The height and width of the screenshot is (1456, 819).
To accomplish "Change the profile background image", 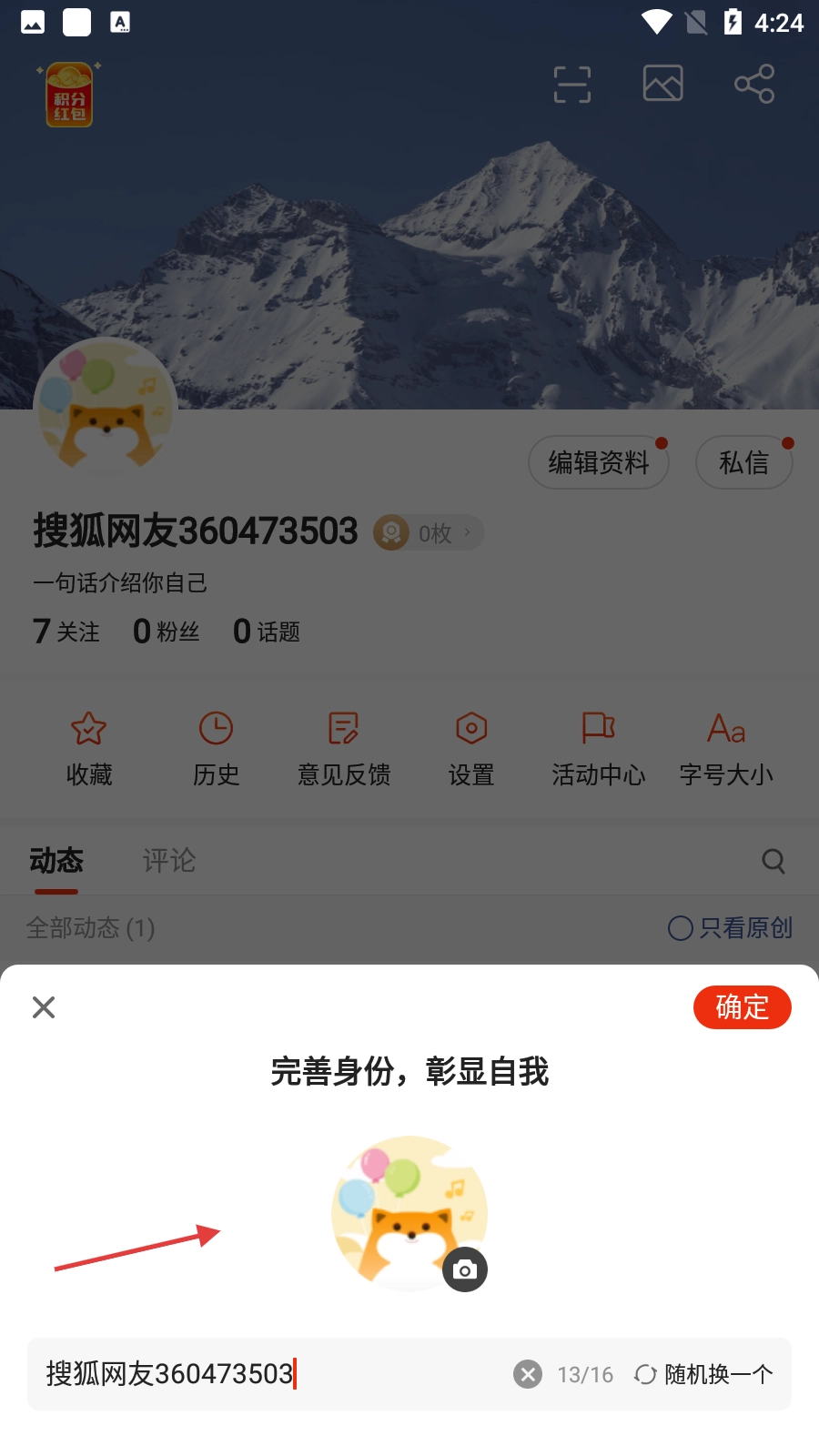I will 662,84.
